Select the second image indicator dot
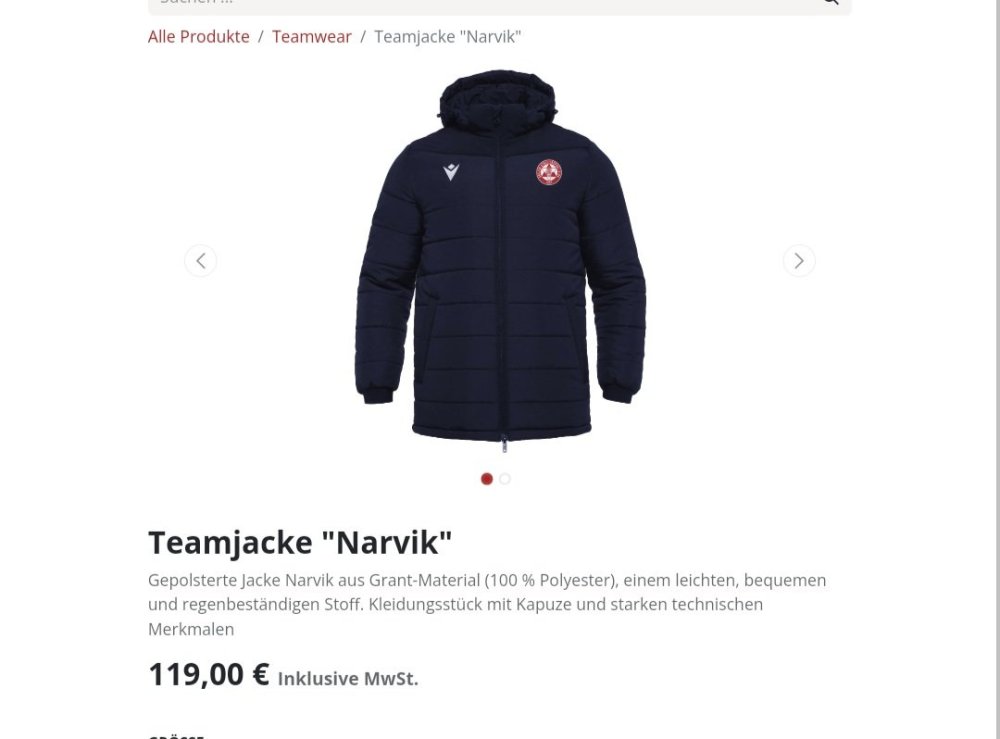The width and height of the screenshot is (1000, 739). [x=505, y=479]
